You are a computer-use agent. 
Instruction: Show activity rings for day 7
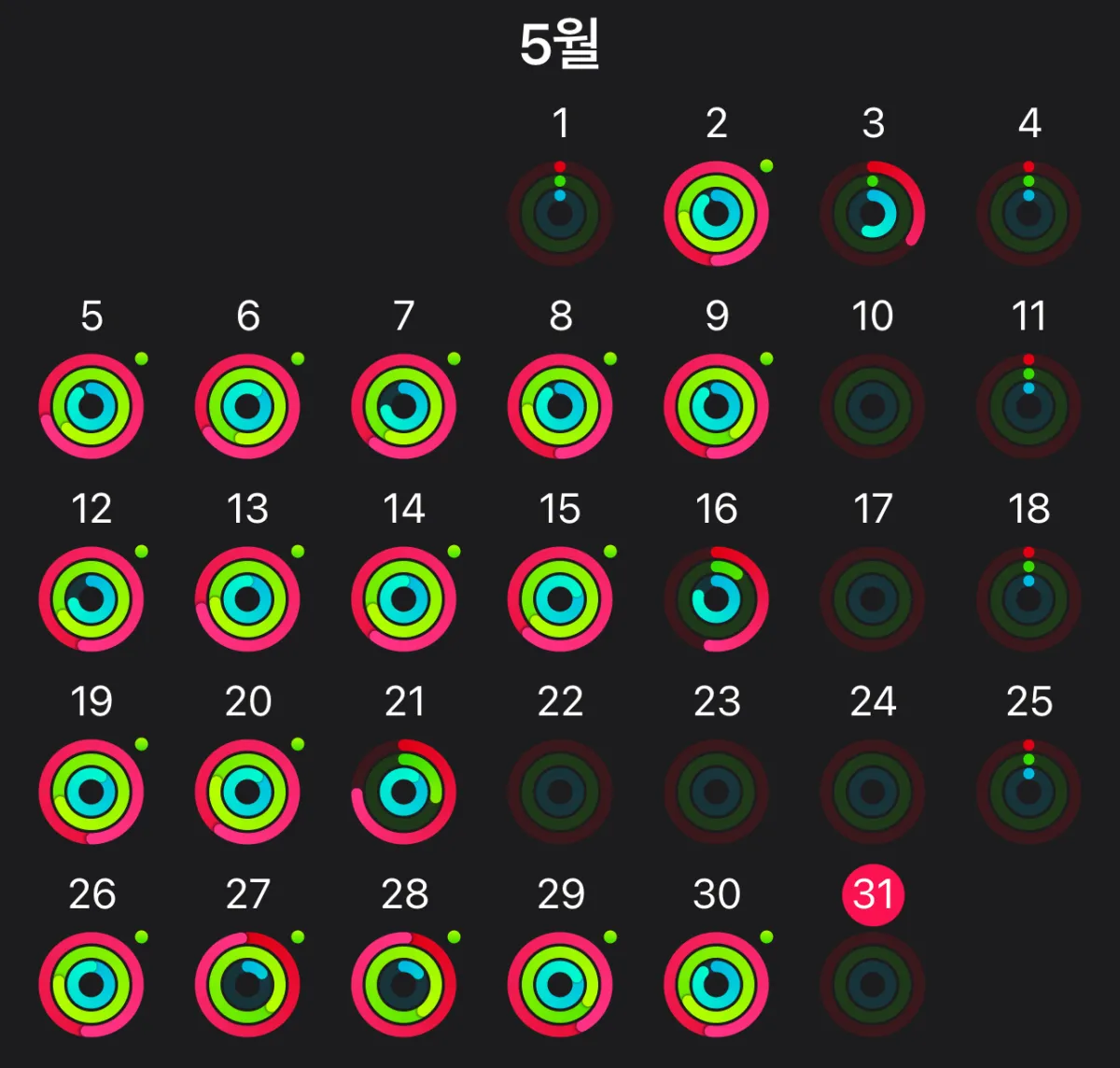(404, 407)
